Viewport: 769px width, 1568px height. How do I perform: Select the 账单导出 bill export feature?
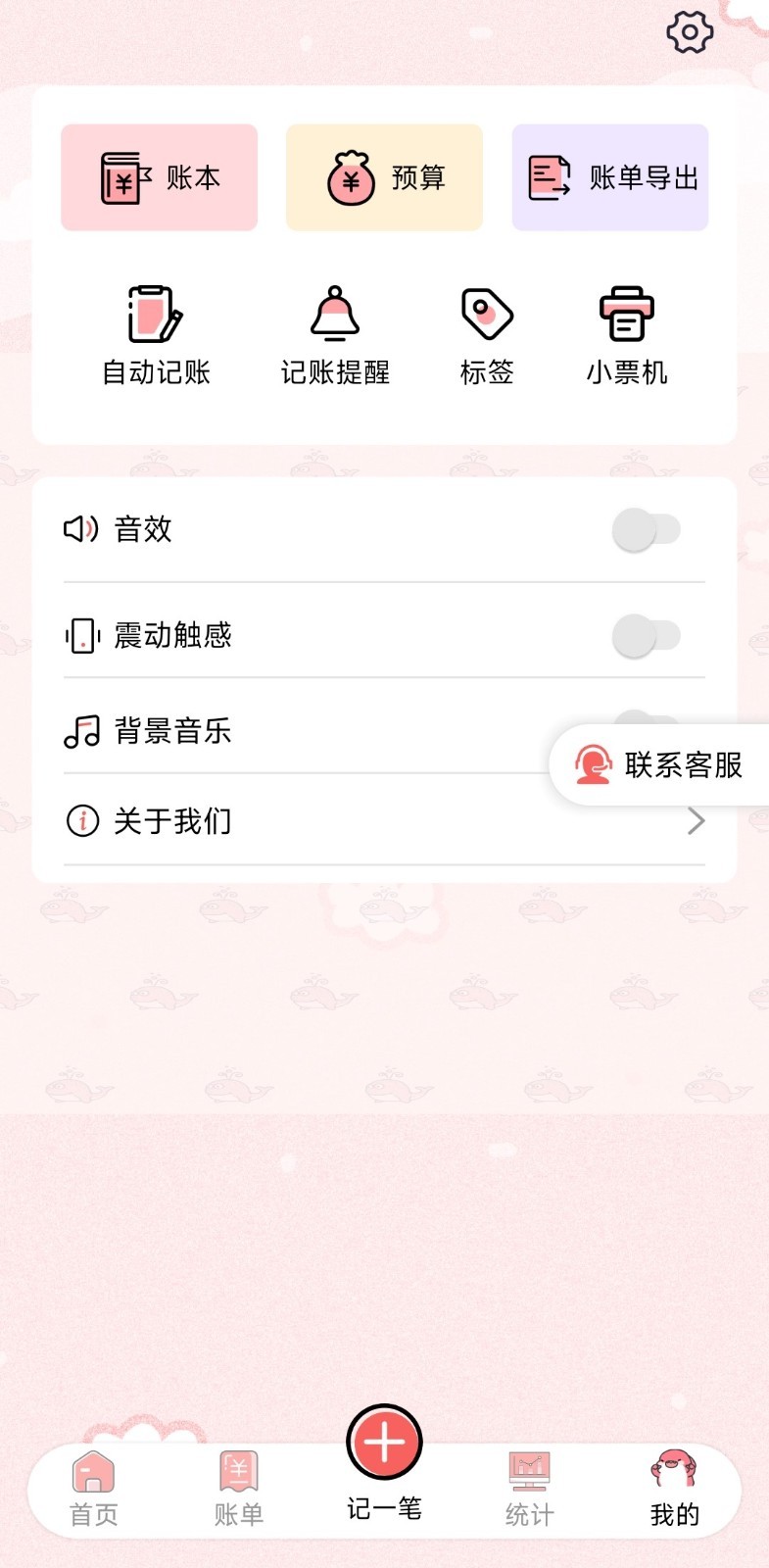coord(608,177)
